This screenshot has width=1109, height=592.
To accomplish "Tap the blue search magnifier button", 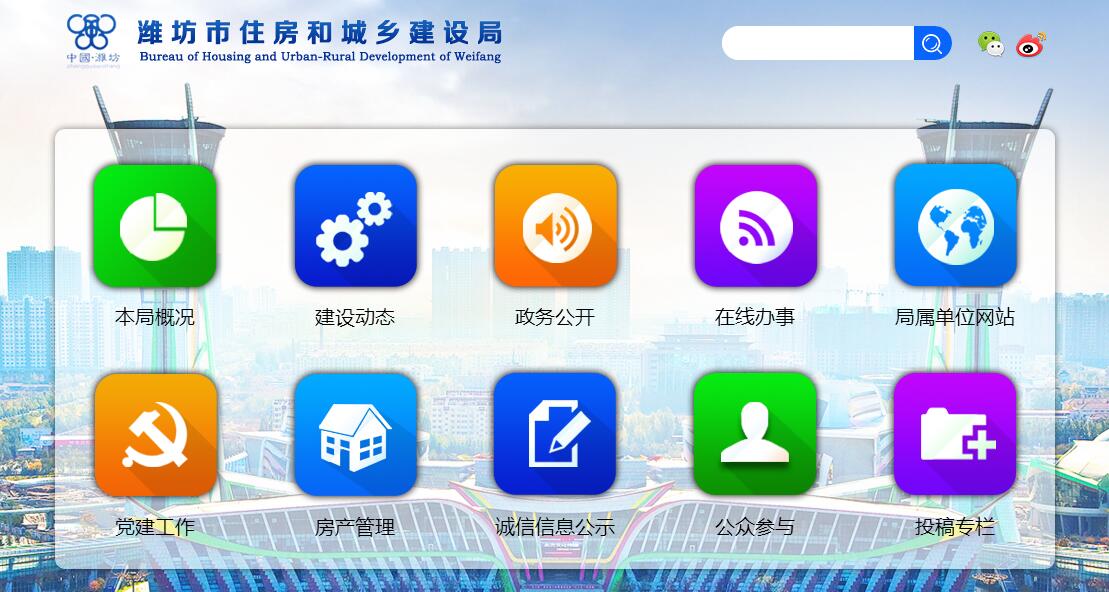I will [x=932, y=43].
